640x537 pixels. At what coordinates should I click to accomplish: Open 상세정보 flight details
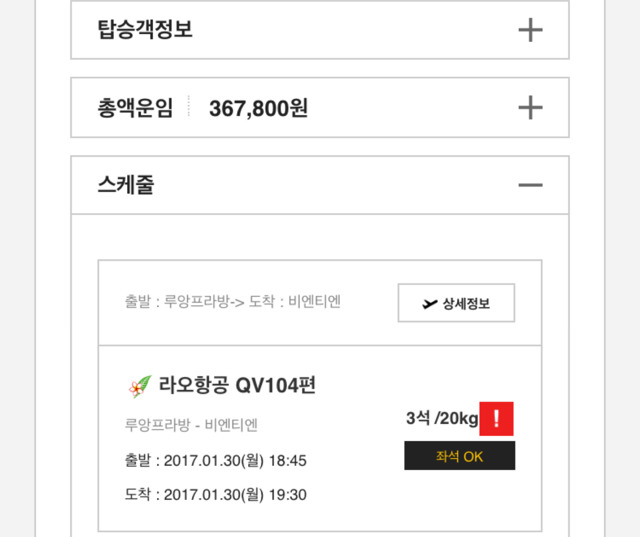tap(456, 303)
